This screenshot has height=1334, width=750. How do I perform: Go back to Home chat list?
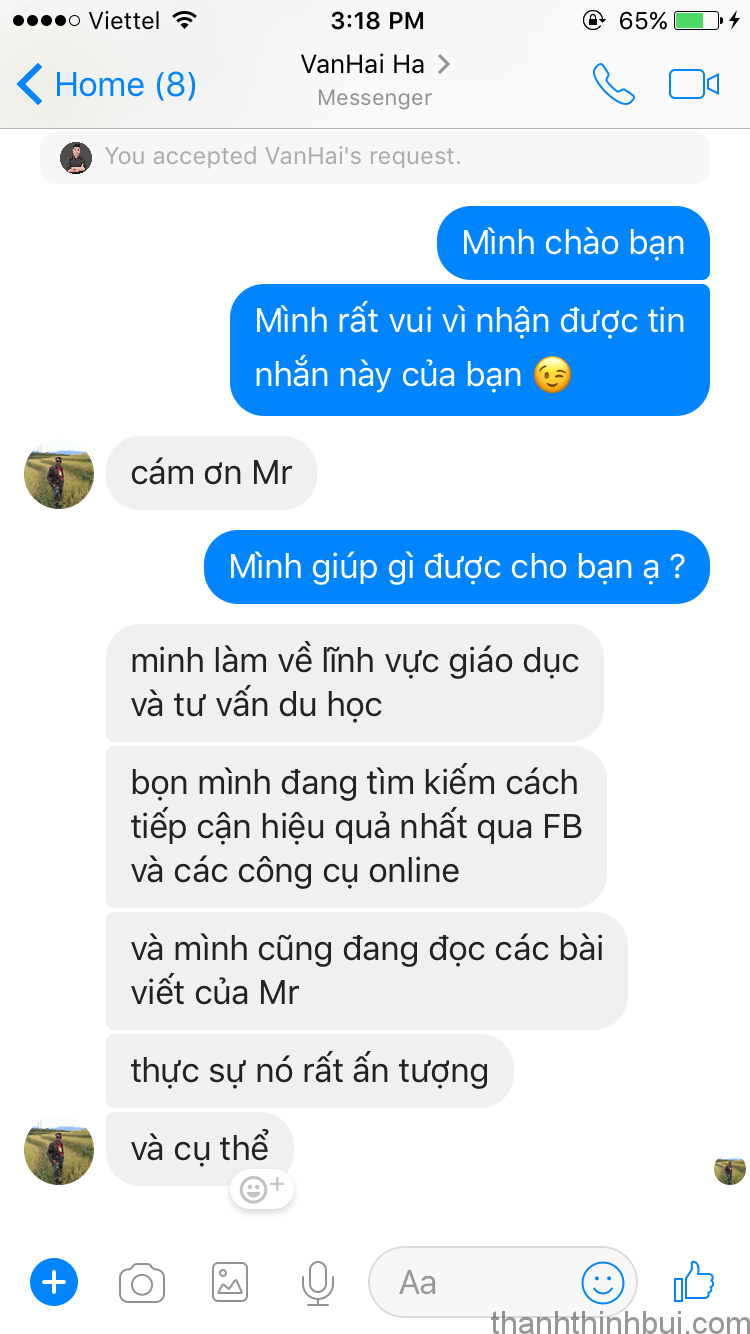[105, 85]
